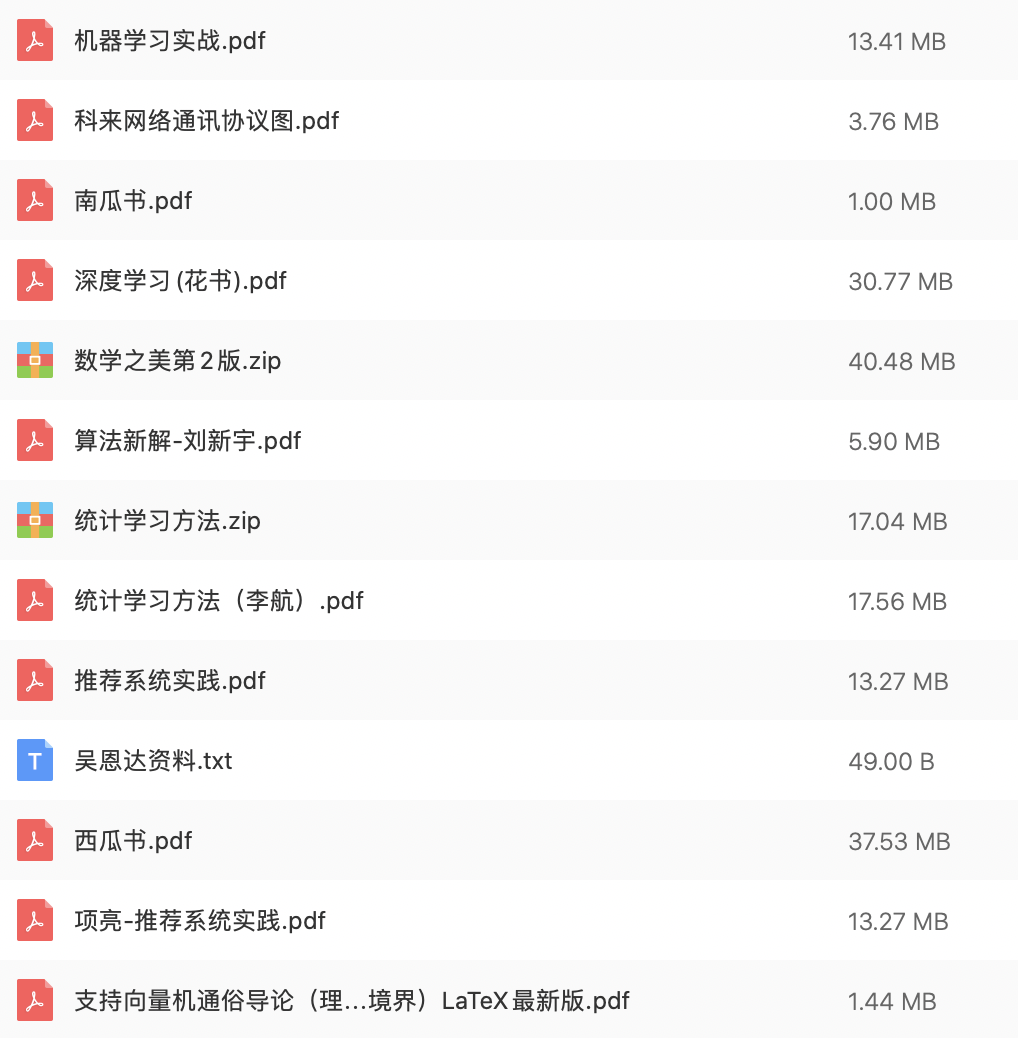1018x1038 pixels.
Task: View 算法新解-刘新宇.pdf
Action: [x=188, y=441]
